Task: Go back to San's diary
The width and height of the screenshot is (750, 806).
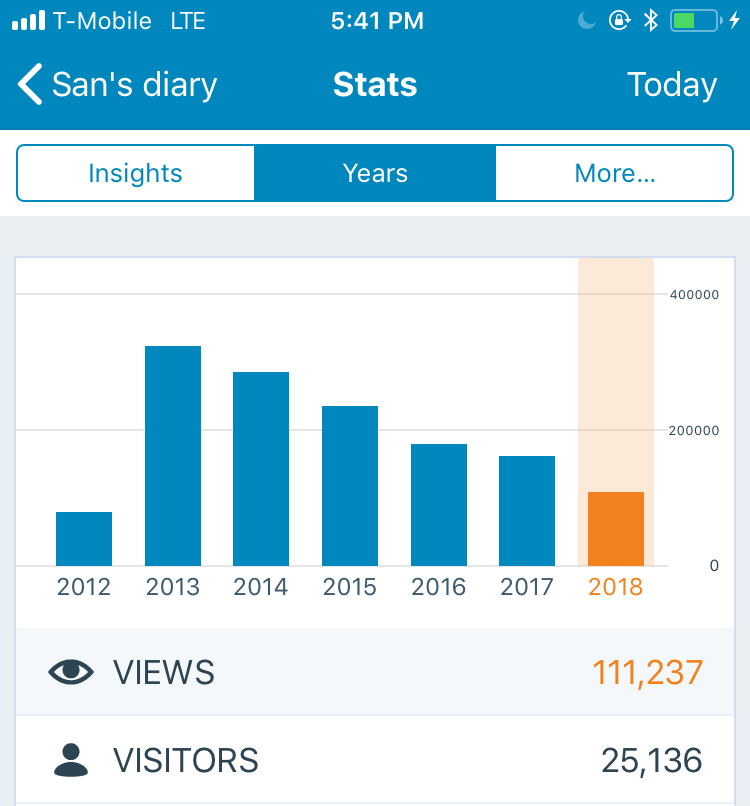Action: point(118,85)
